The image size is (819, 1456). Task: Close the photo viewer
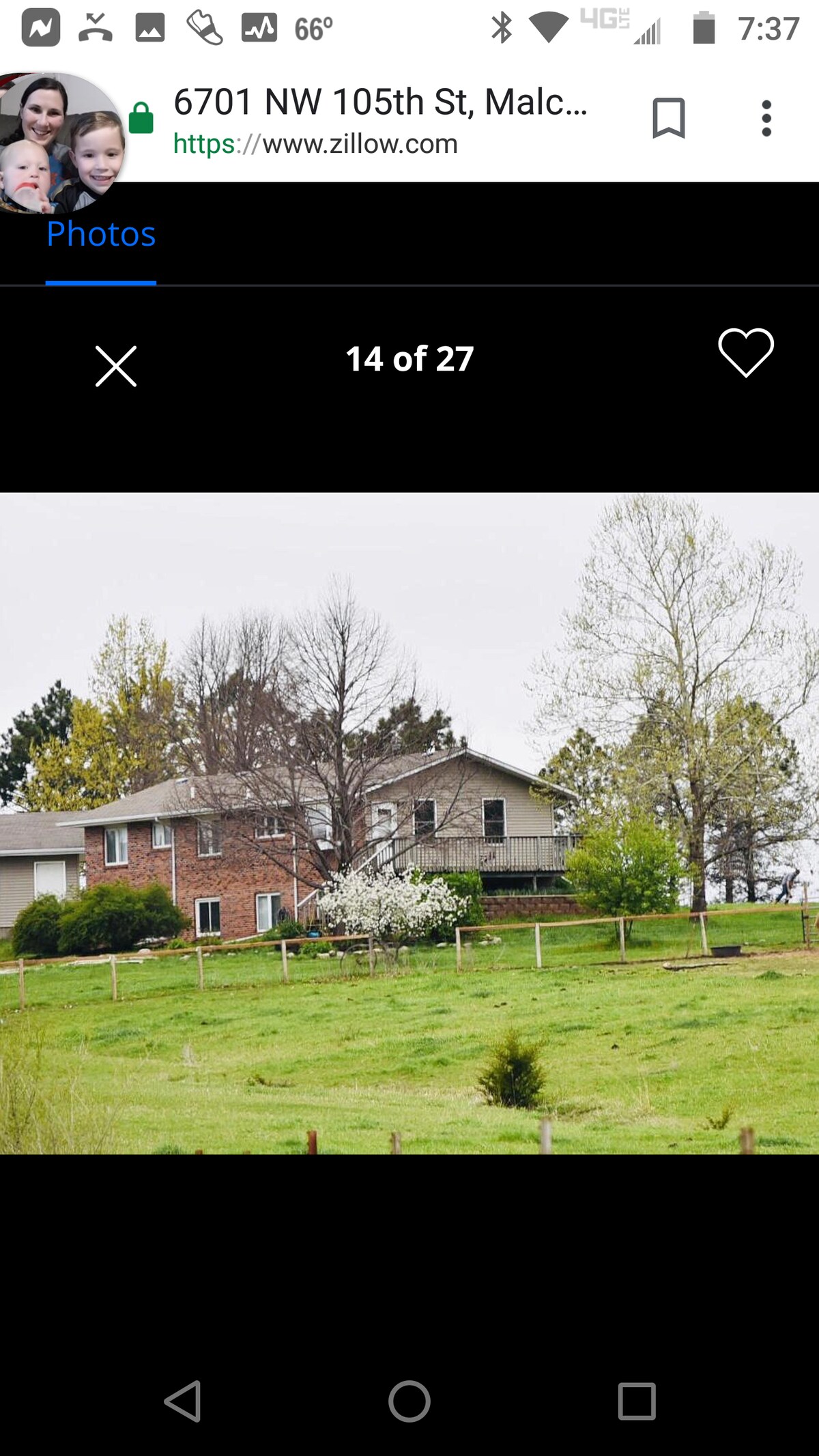[116, 366]
